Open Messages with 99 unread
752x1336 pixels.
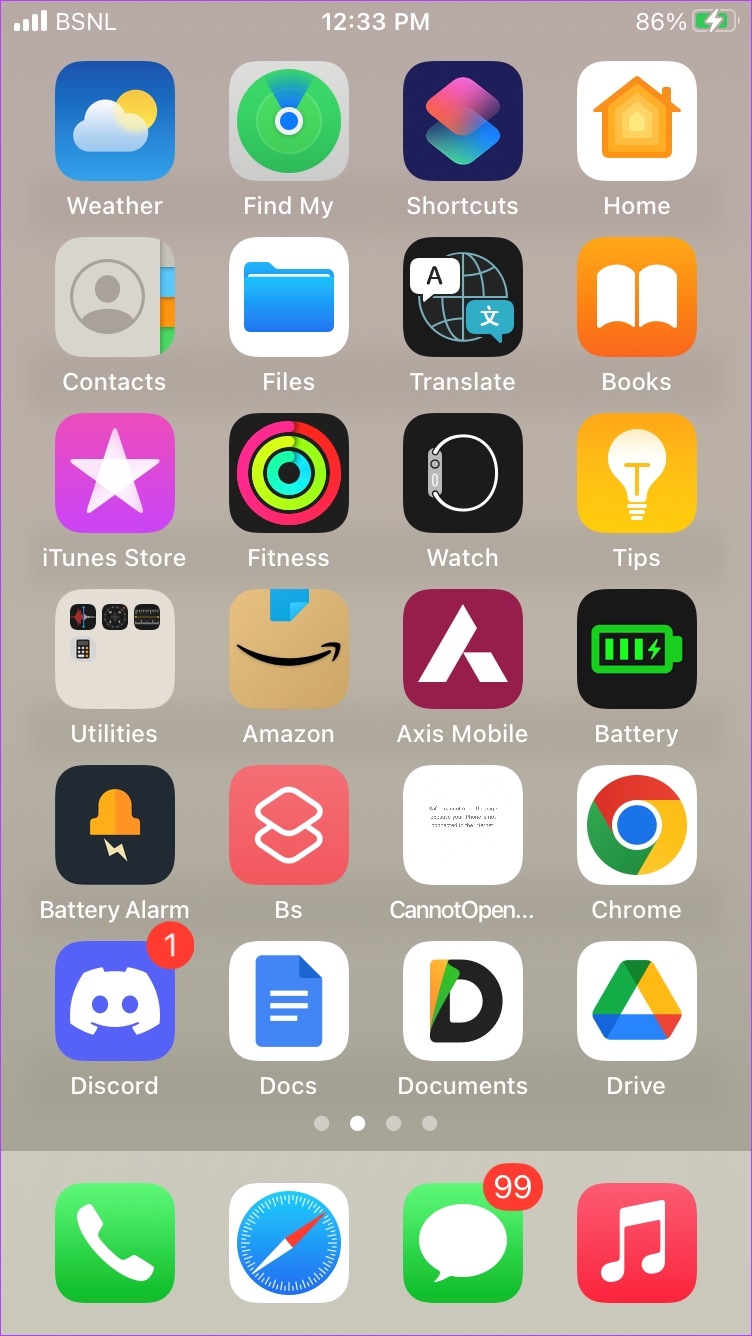[x=463, y=1243]
